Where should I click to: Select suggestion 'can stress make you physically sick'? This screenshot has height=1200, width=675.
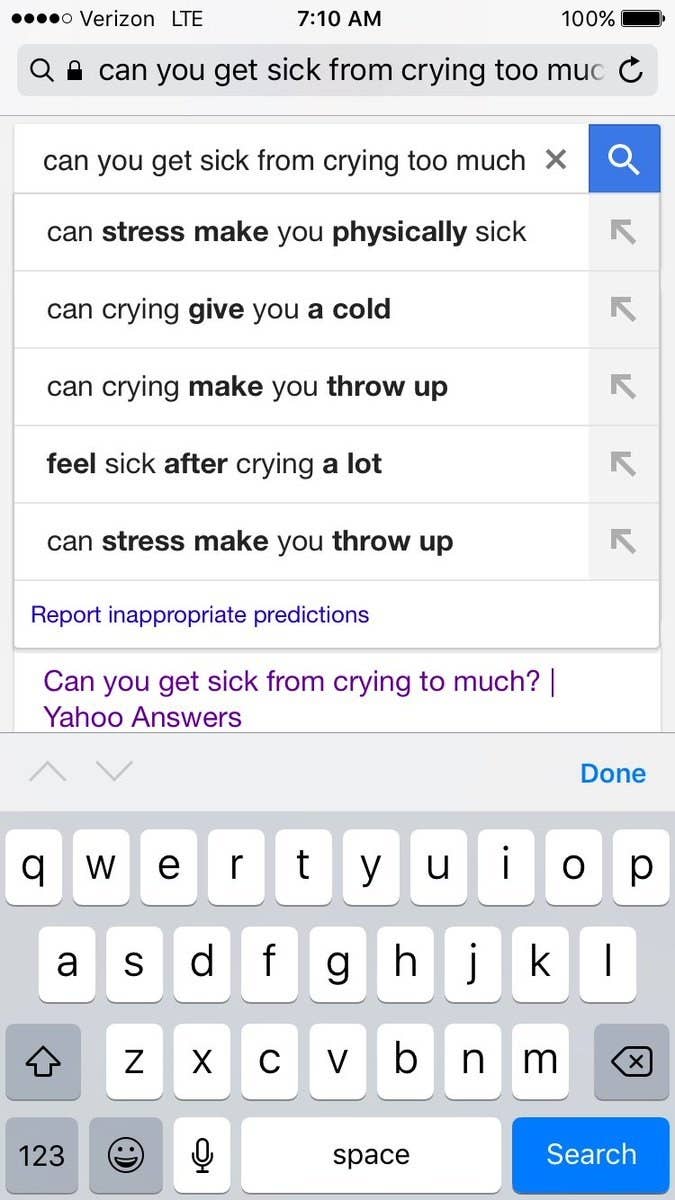[x=287, y=232]
